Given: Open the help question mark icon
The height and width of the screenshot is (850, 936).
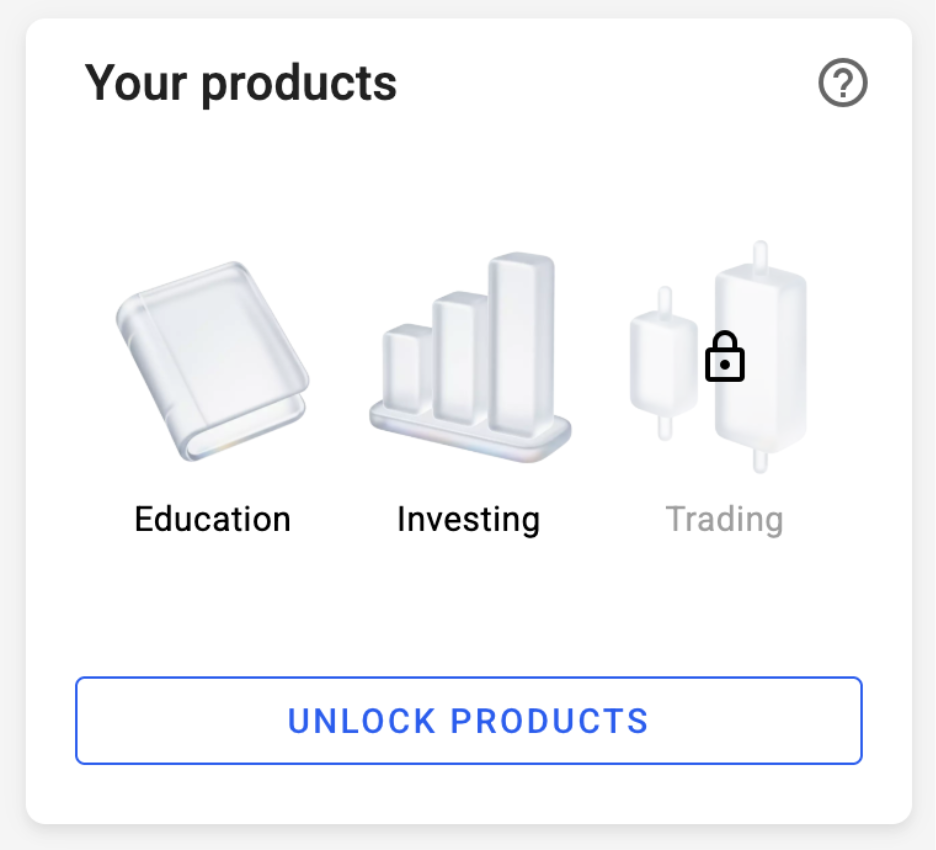Looking at the screenshot, I should click(x=843, y=83).
